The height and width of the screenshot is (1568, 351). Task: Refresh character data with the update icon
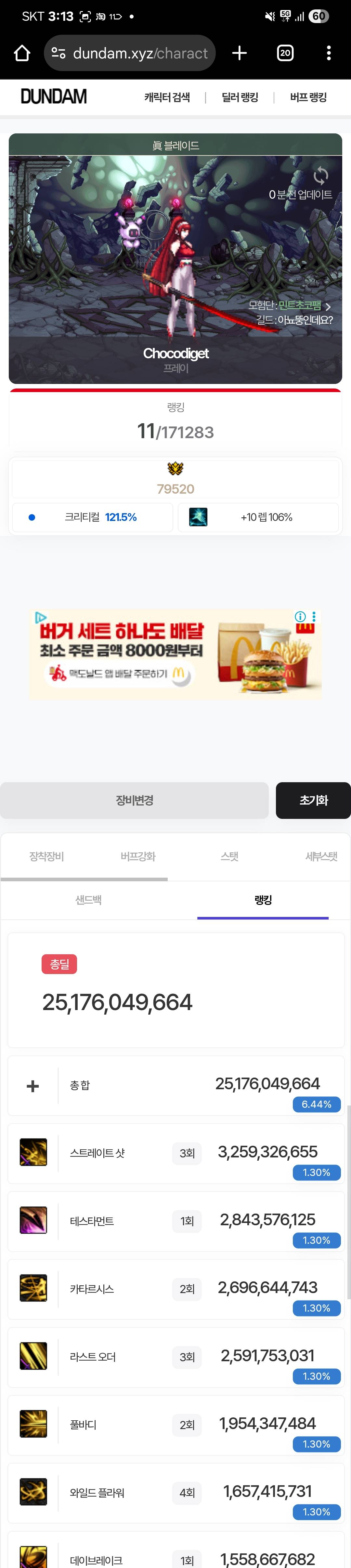[320, 177]
